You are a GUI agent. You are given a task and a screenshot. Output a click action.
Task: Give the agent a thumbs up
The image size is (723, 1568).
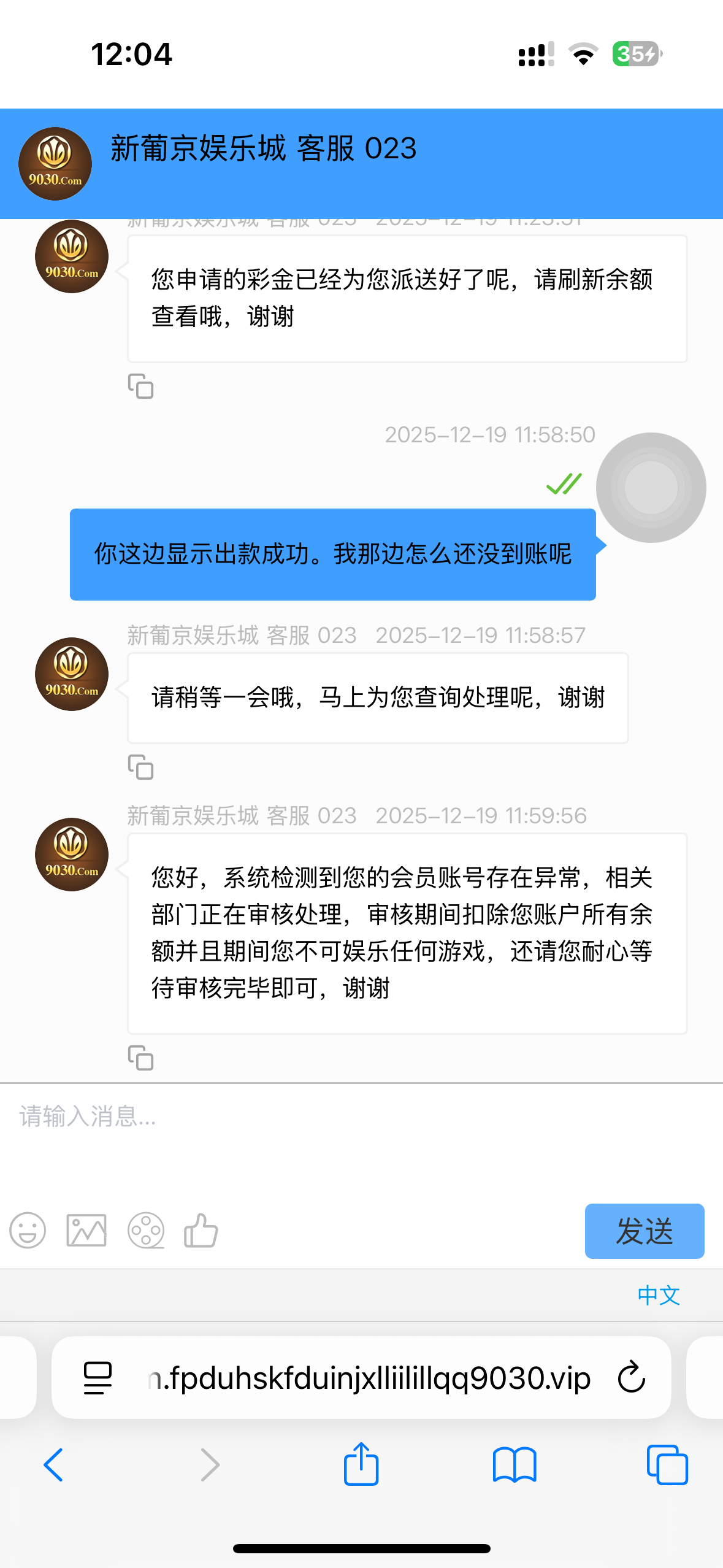(201, 1231)
